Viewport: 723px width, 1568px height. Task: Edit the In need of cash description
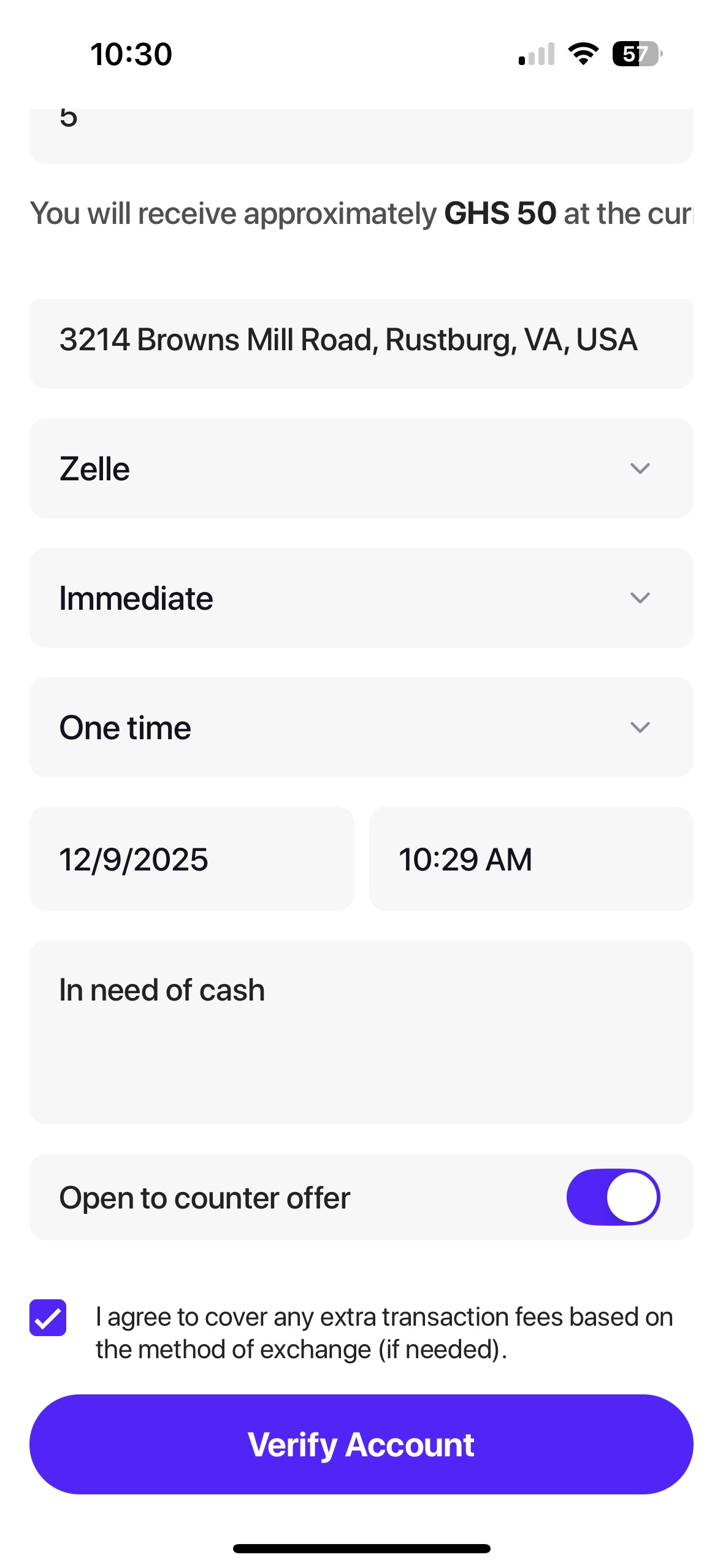pyautogui.click(x=361, y=1031)
